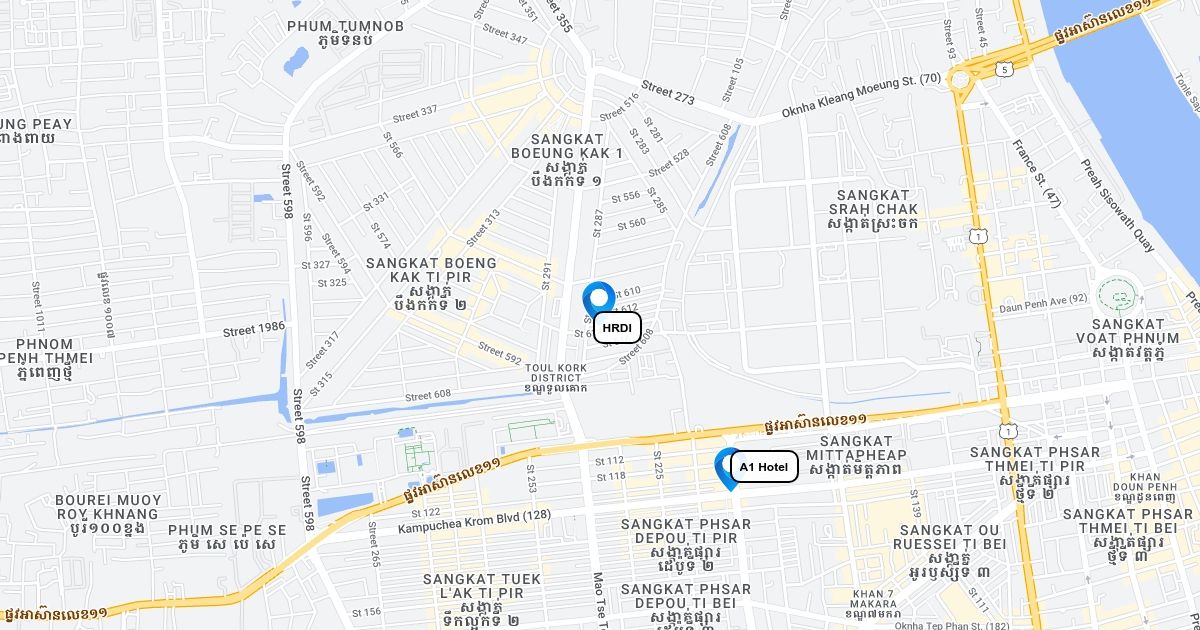The width and height of the screenshot is (1200, 630).
Task: Select the A1 Hotel map pin
Action: (729, 468)
